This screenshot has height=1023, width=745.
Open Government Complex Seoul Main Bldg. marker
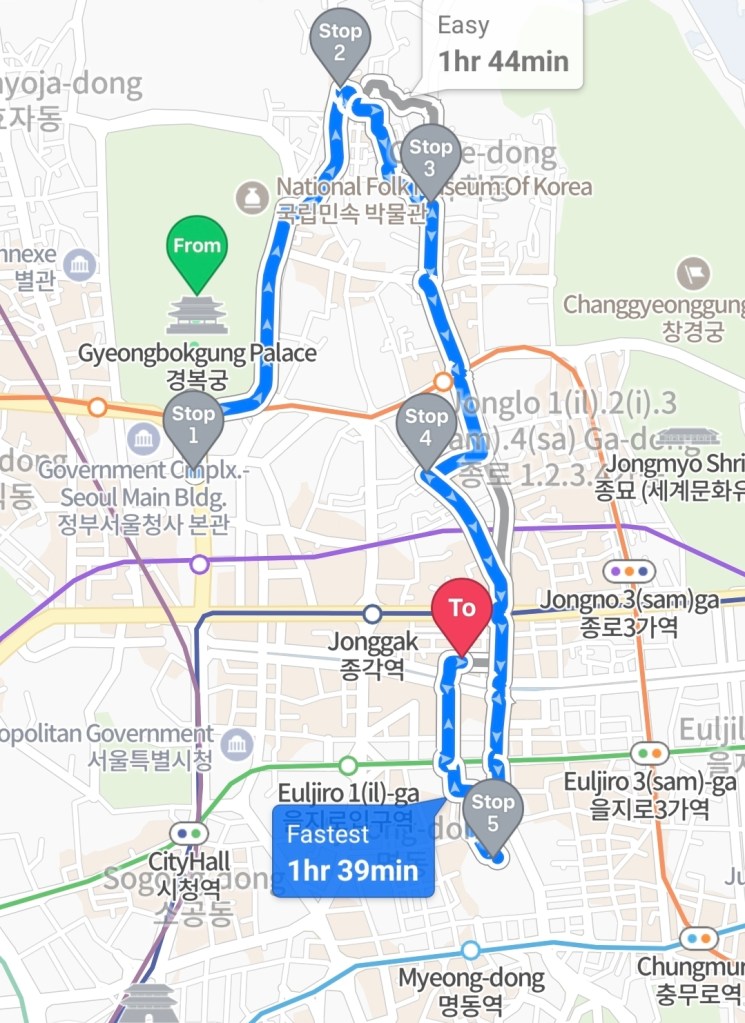(143, 439)
